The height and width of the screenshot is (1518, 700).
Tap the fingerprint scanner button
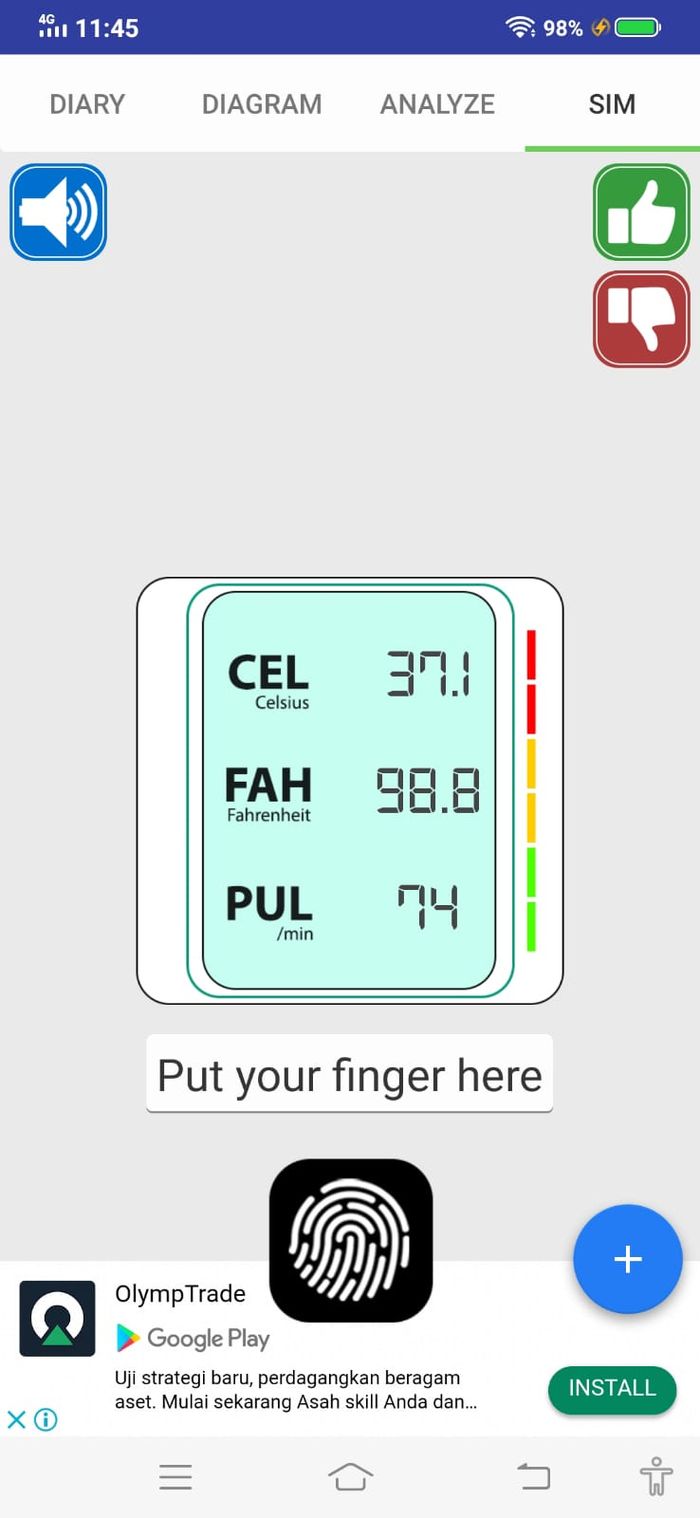[x=351, y=1240]
